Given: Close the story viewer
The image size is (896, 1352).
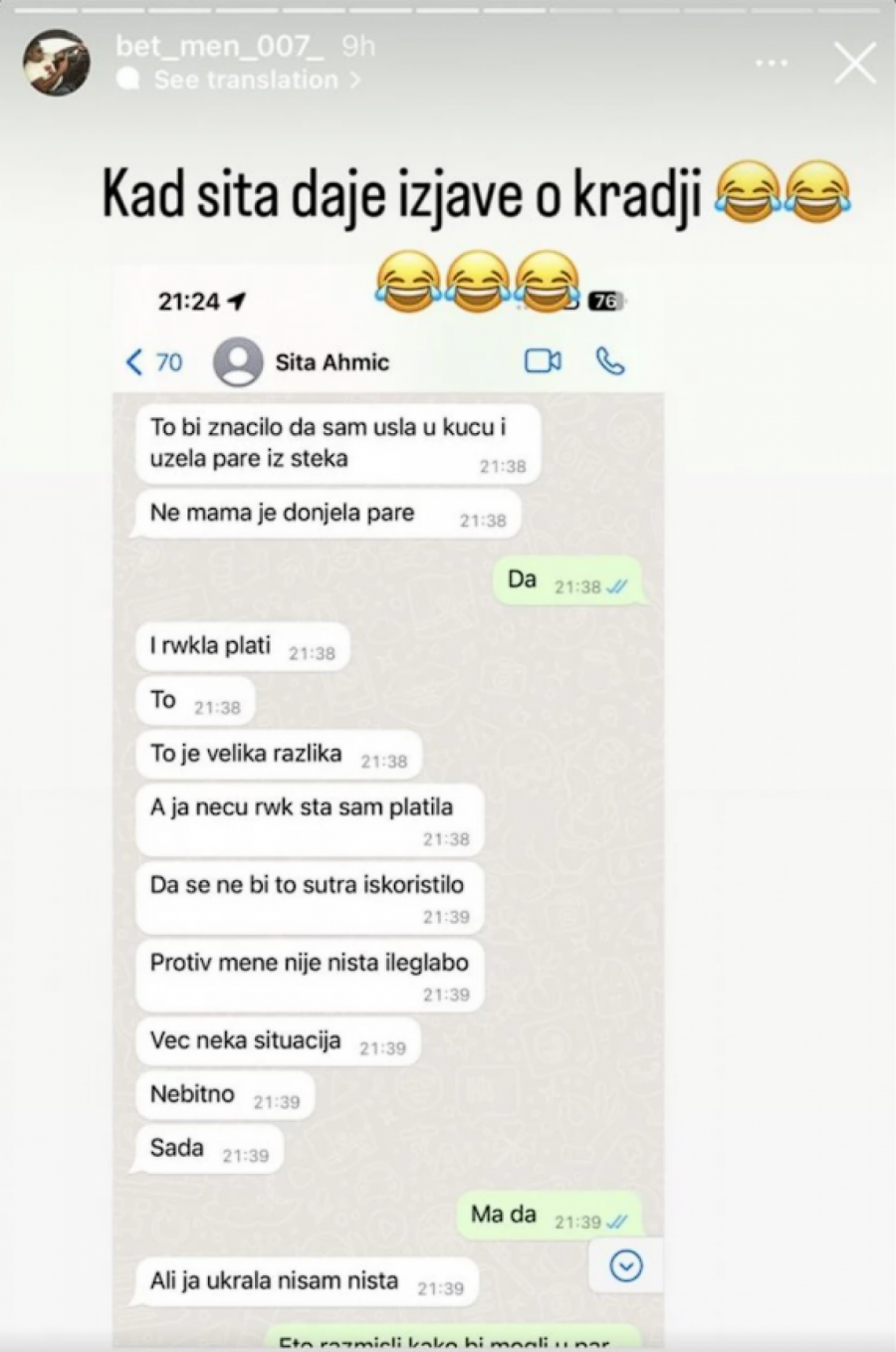Looking at the screenshot, I should point(854,64).
